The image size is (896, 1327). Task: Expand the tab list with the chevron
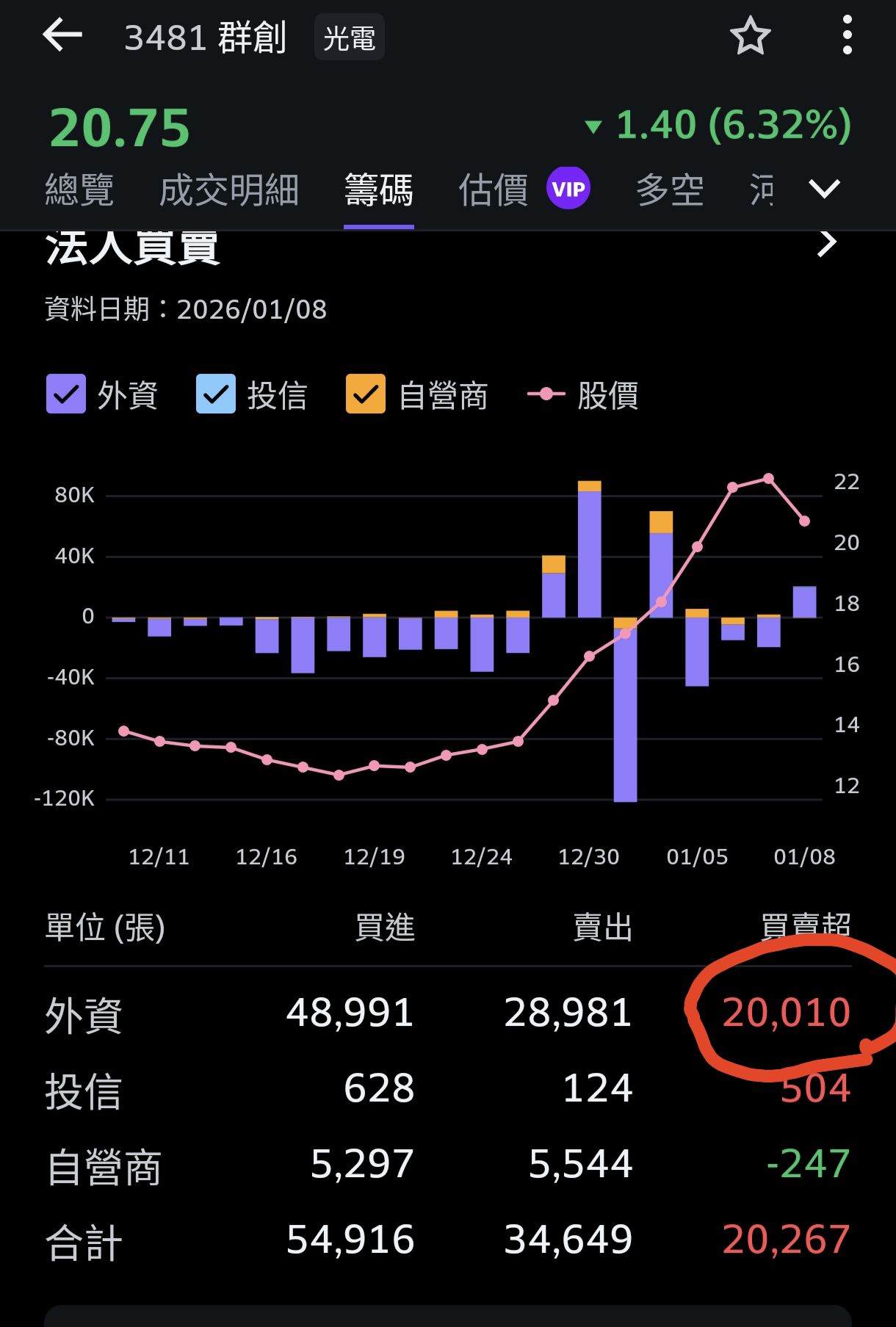(824, 189)
